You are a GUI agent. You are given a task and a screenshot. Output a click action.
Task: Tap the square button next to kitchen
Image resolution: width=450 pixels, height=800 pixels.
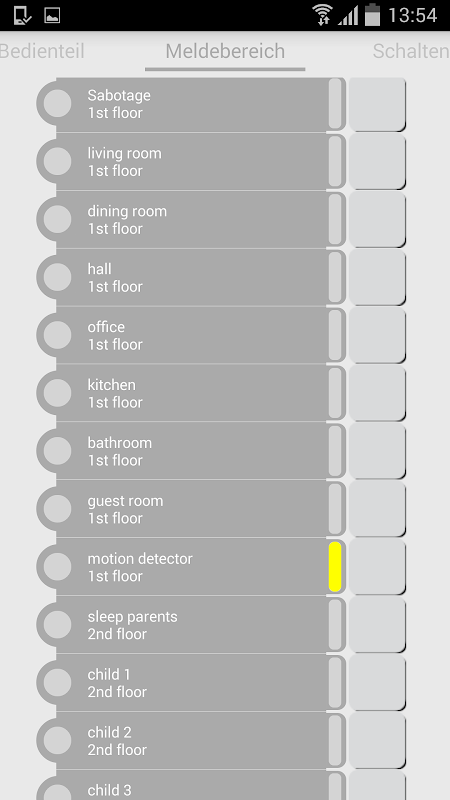378,393
